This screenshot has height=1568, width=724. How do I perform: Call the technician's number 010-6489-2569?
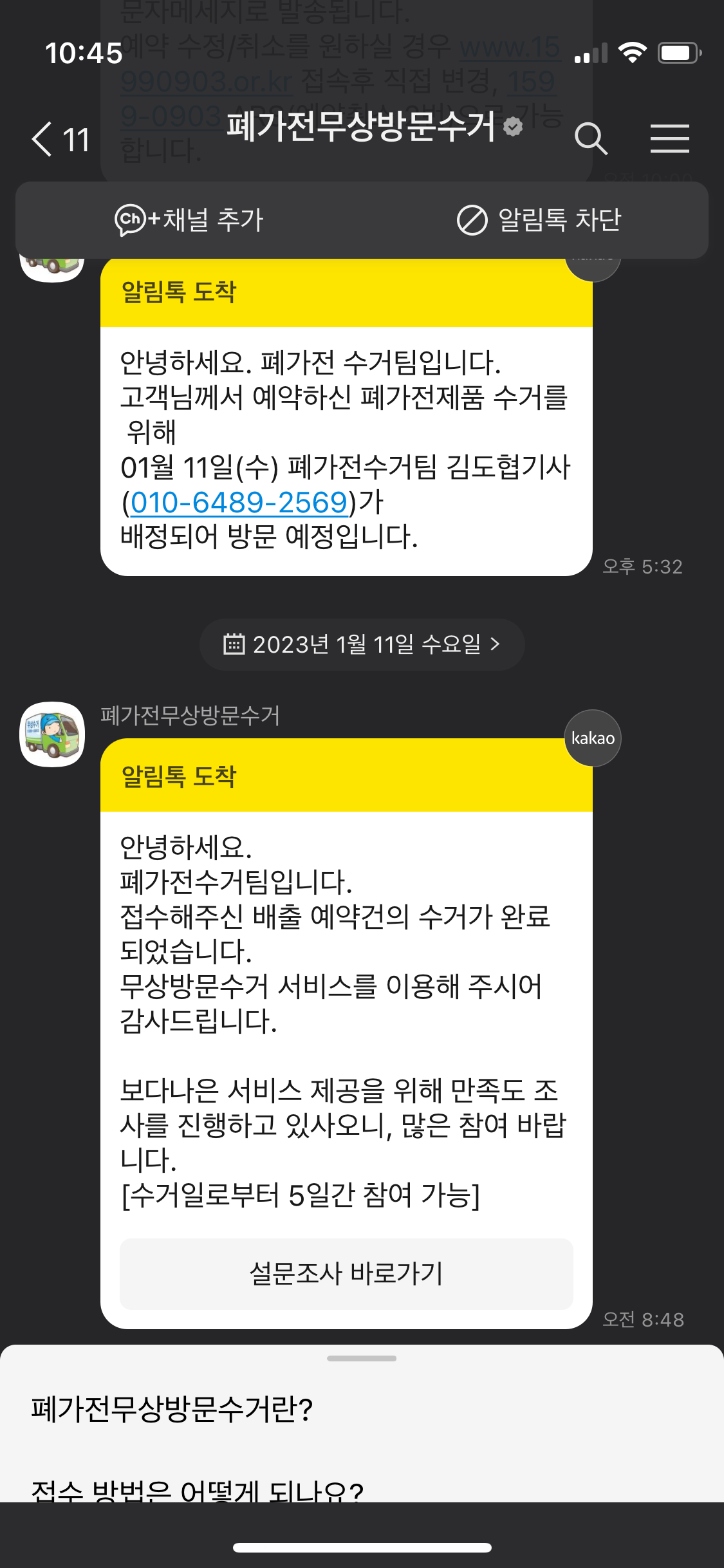point(239,503)
